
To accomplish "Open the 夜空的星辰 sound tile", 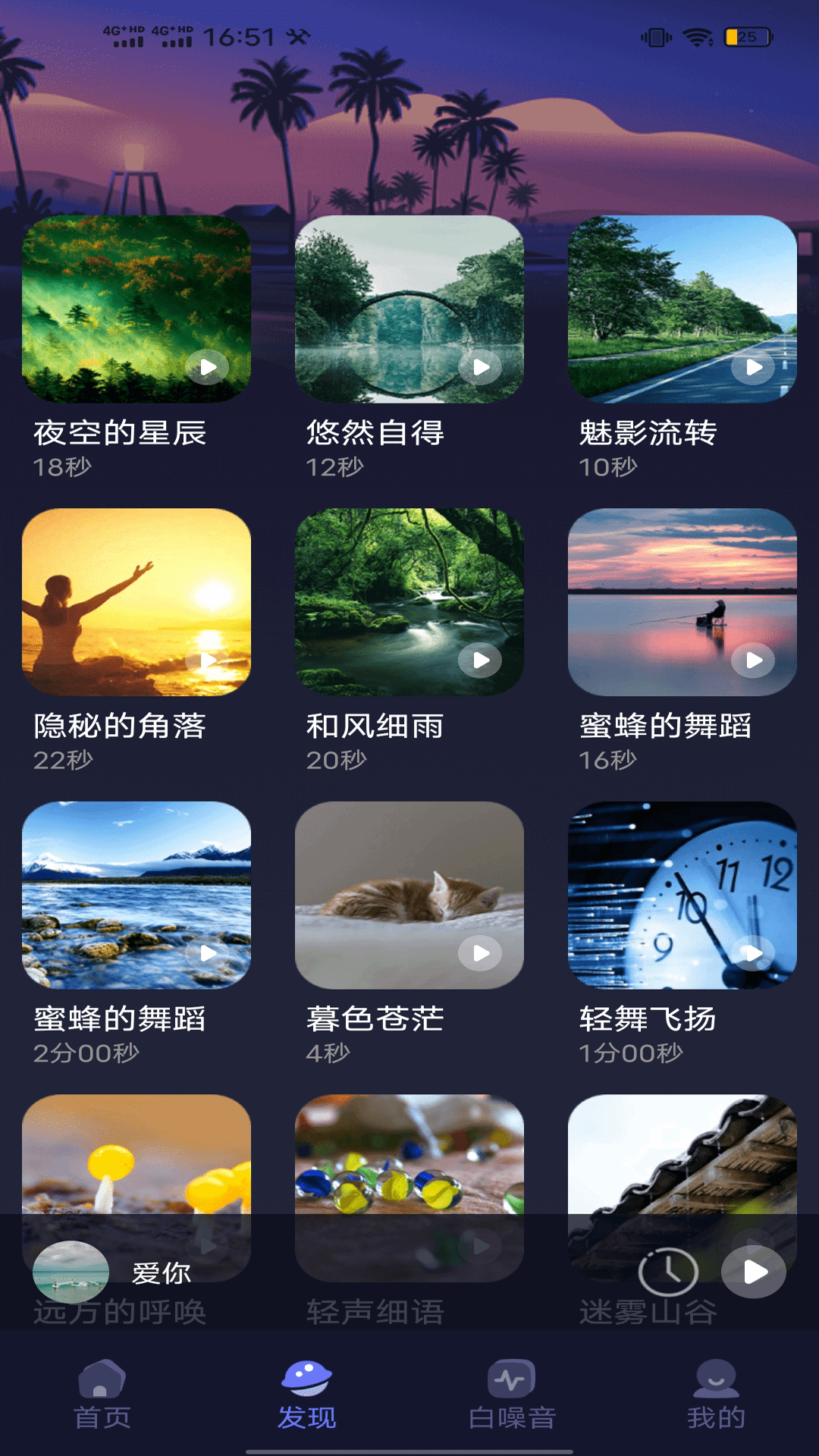I will point(136,309).
